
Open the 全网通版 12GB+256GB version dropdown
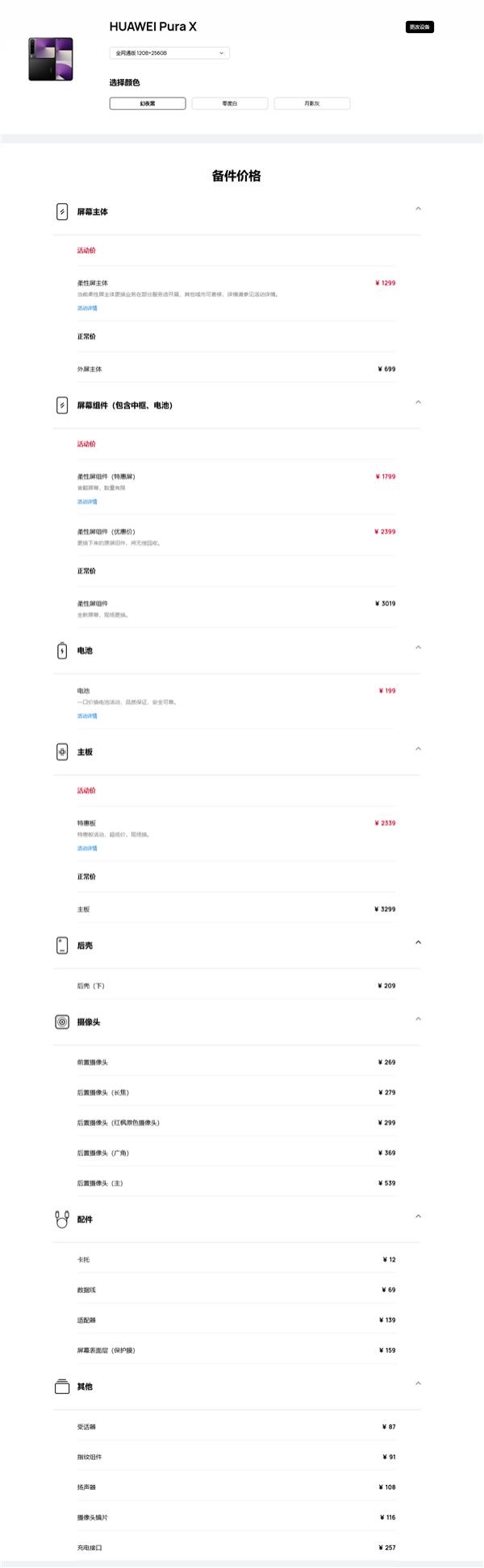[x=169, y=53]
